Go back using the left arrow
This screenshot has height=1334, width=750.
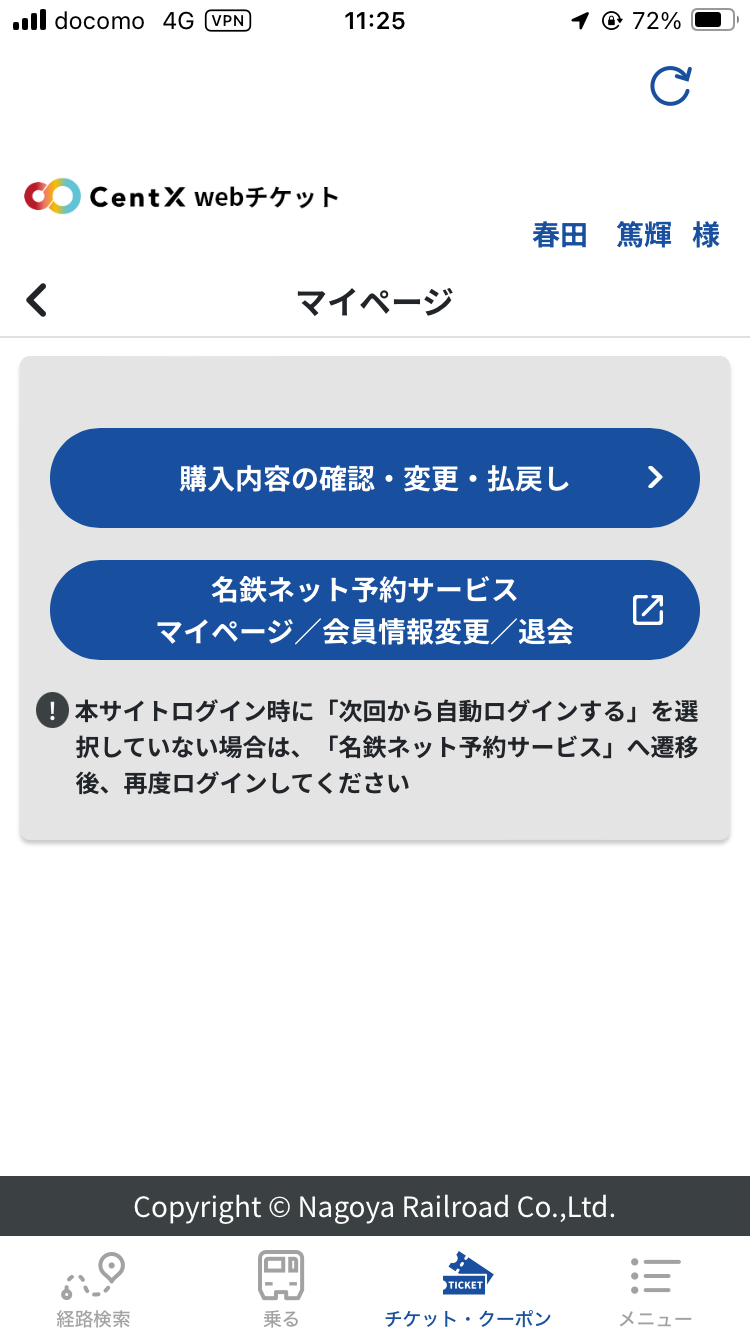coord(37,300)
